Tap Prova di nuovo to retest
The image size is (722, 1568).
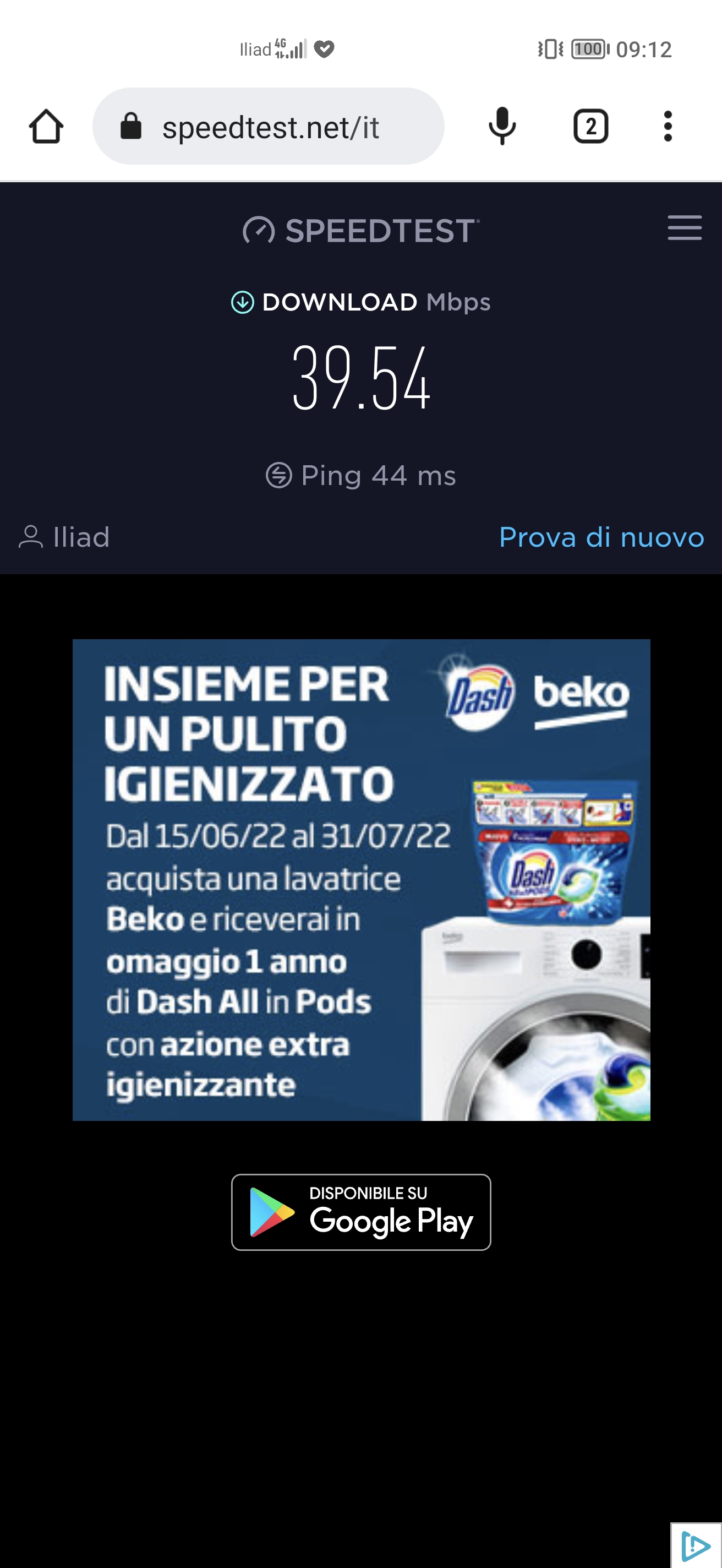click(601, 537)
